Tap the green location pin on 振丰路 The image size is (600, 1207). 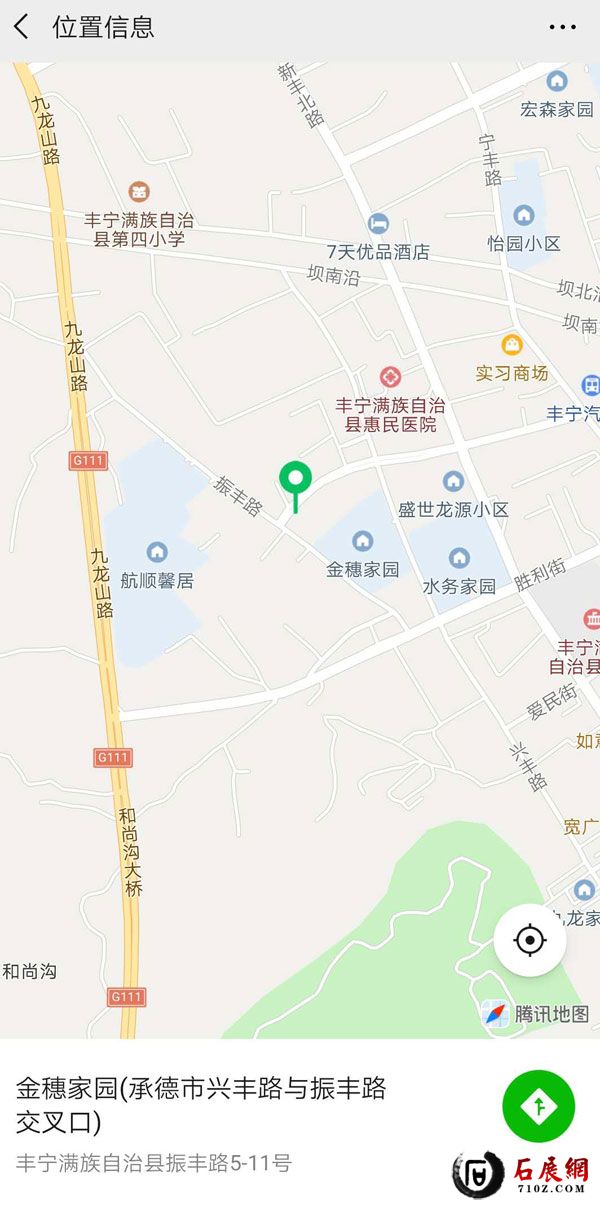coord(295,480)
